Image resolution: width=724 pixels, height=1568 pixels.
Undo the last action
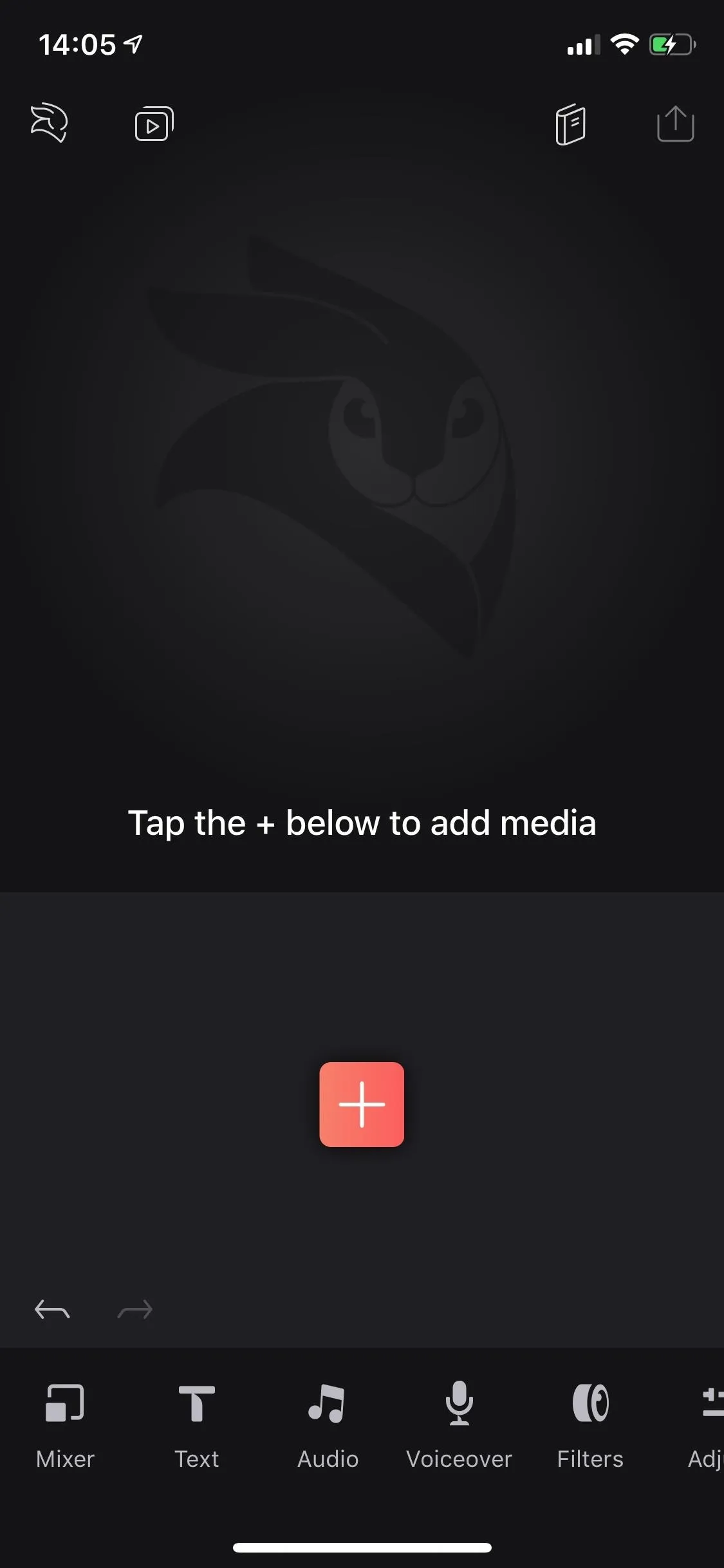click(52, 1310)
